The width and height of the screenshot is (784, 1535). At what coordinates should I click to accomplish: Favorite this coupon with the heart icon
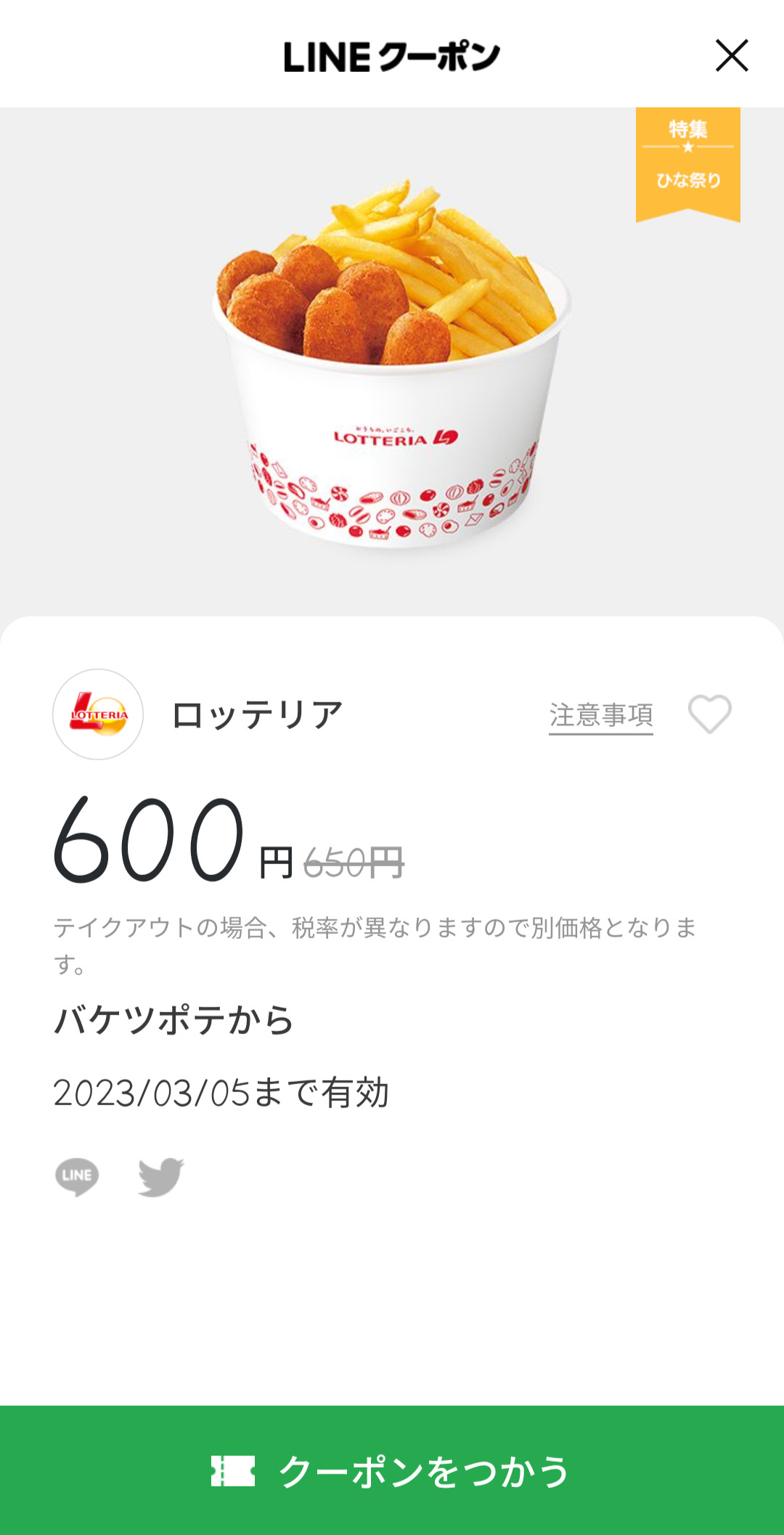coord(709,714)
